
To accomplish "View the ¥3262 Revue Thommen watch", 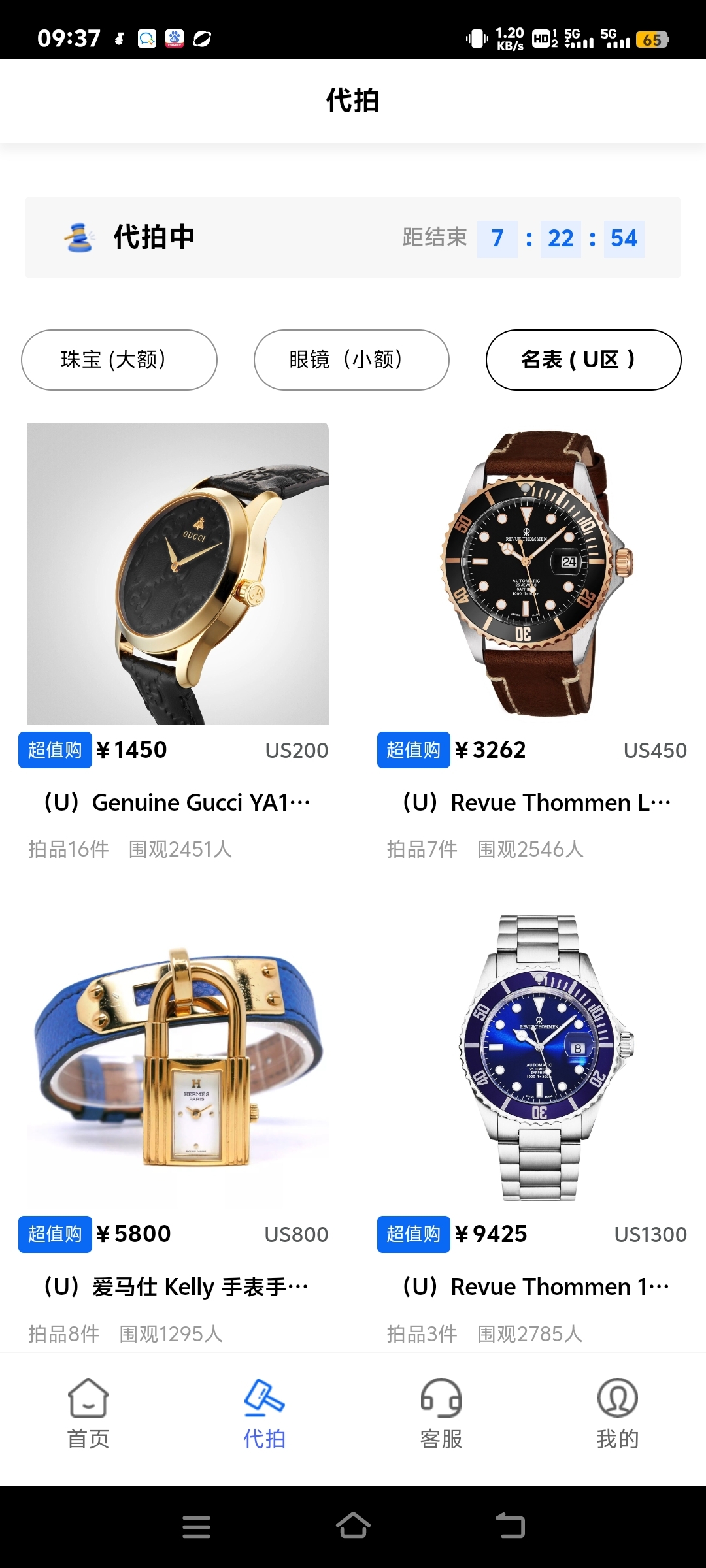I will click(x=536, y=574).
